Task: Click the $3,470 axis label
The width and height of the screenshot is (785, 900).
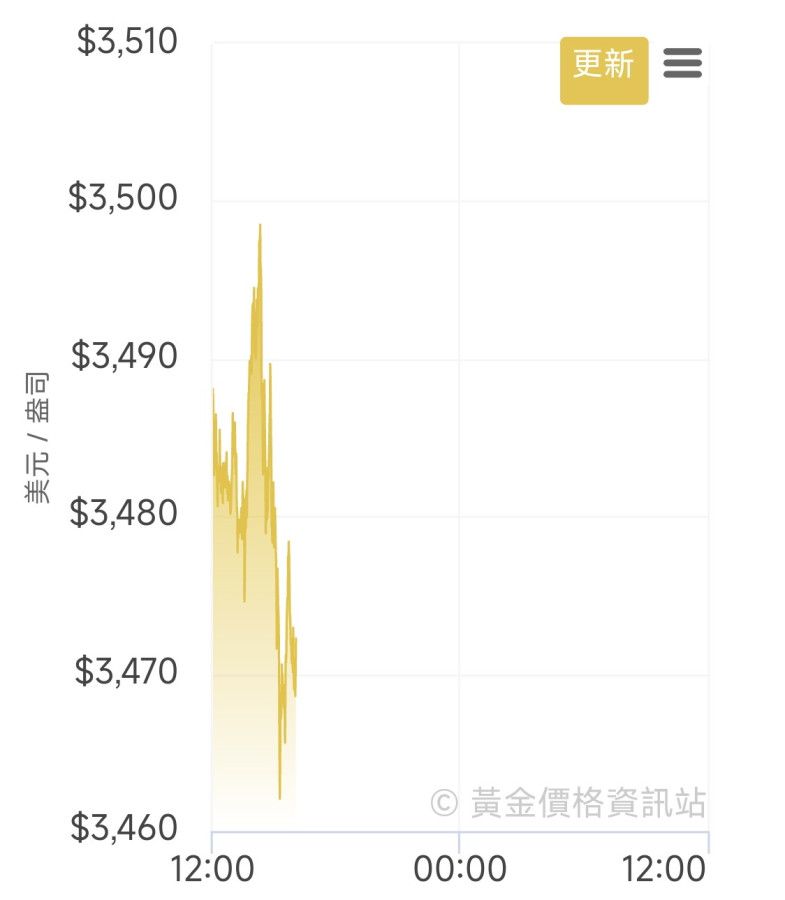Action: [x=128, y=668]
